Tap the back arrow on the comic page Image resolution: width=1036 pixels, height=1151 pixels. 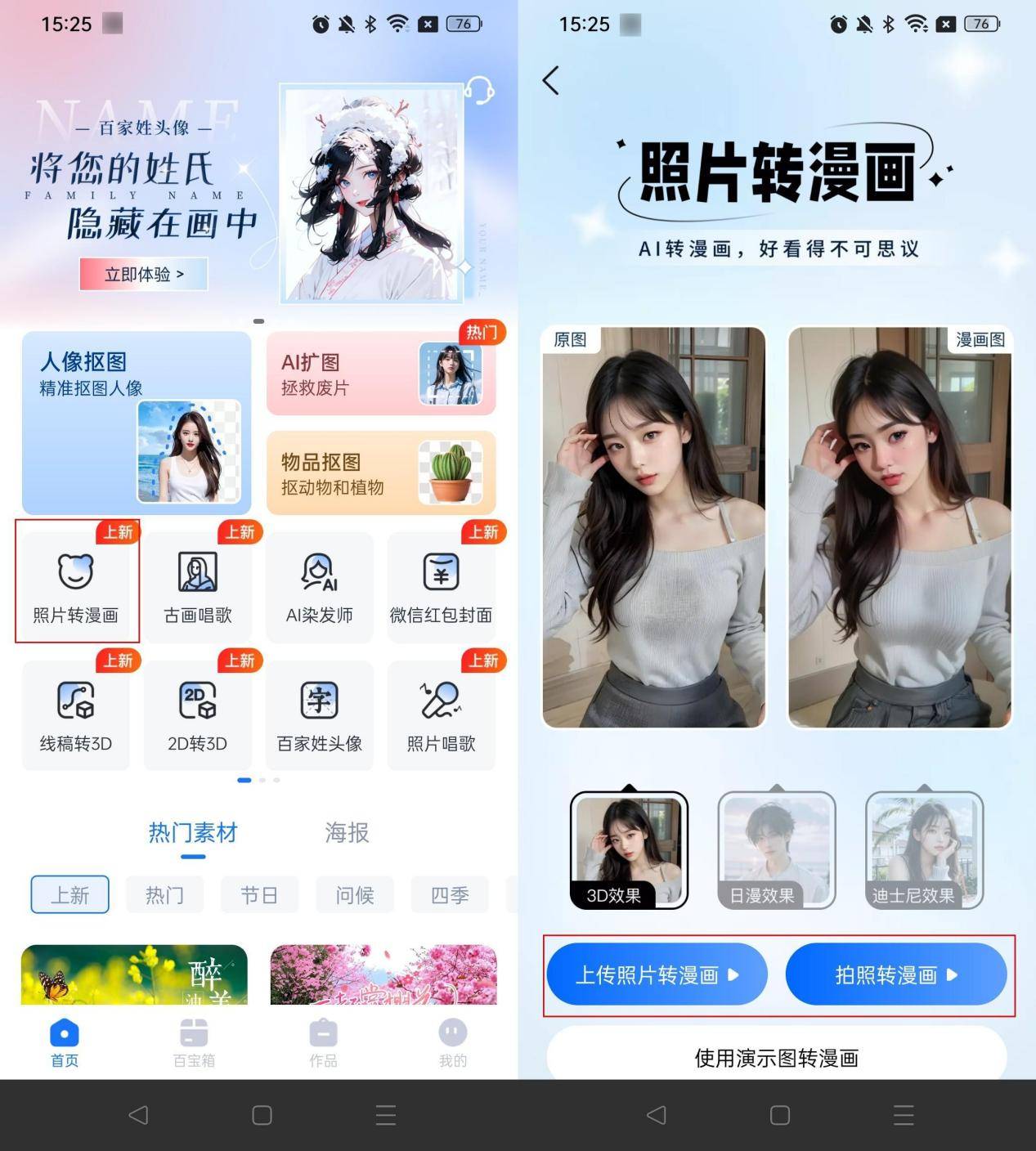pyautogui.click(x=552, y=81)
